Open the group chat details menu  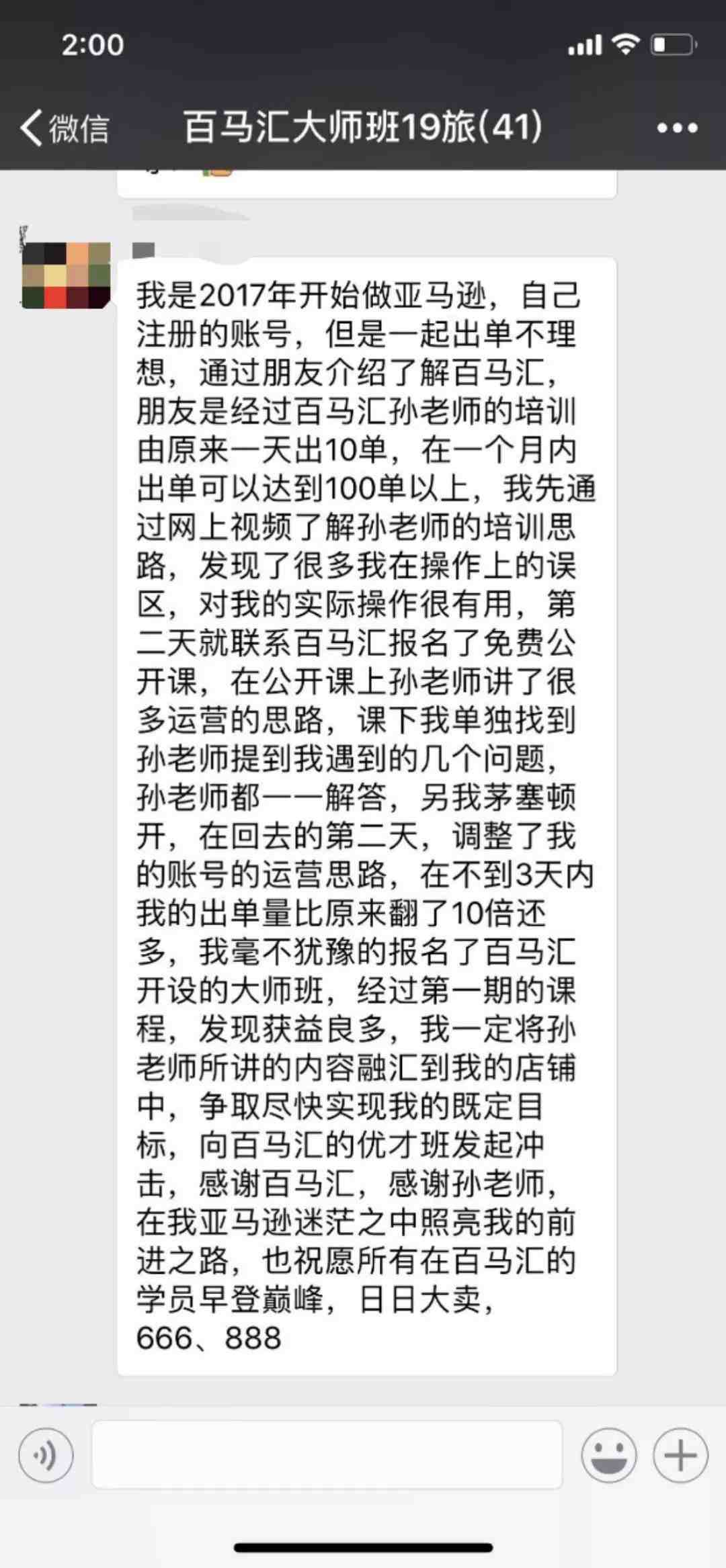coord(677,128)
